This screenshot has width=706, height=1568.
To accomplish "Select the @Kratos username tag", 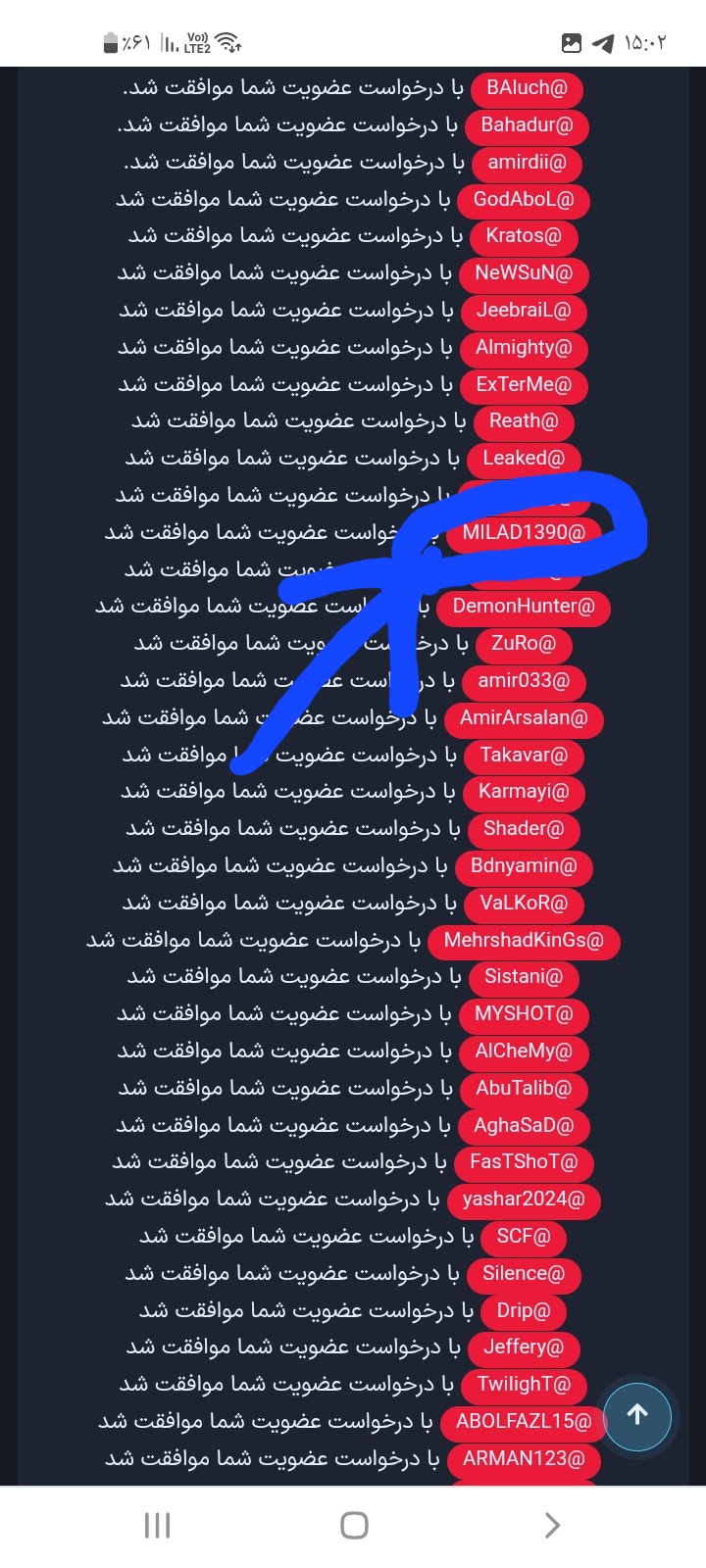I will [524, 236].
